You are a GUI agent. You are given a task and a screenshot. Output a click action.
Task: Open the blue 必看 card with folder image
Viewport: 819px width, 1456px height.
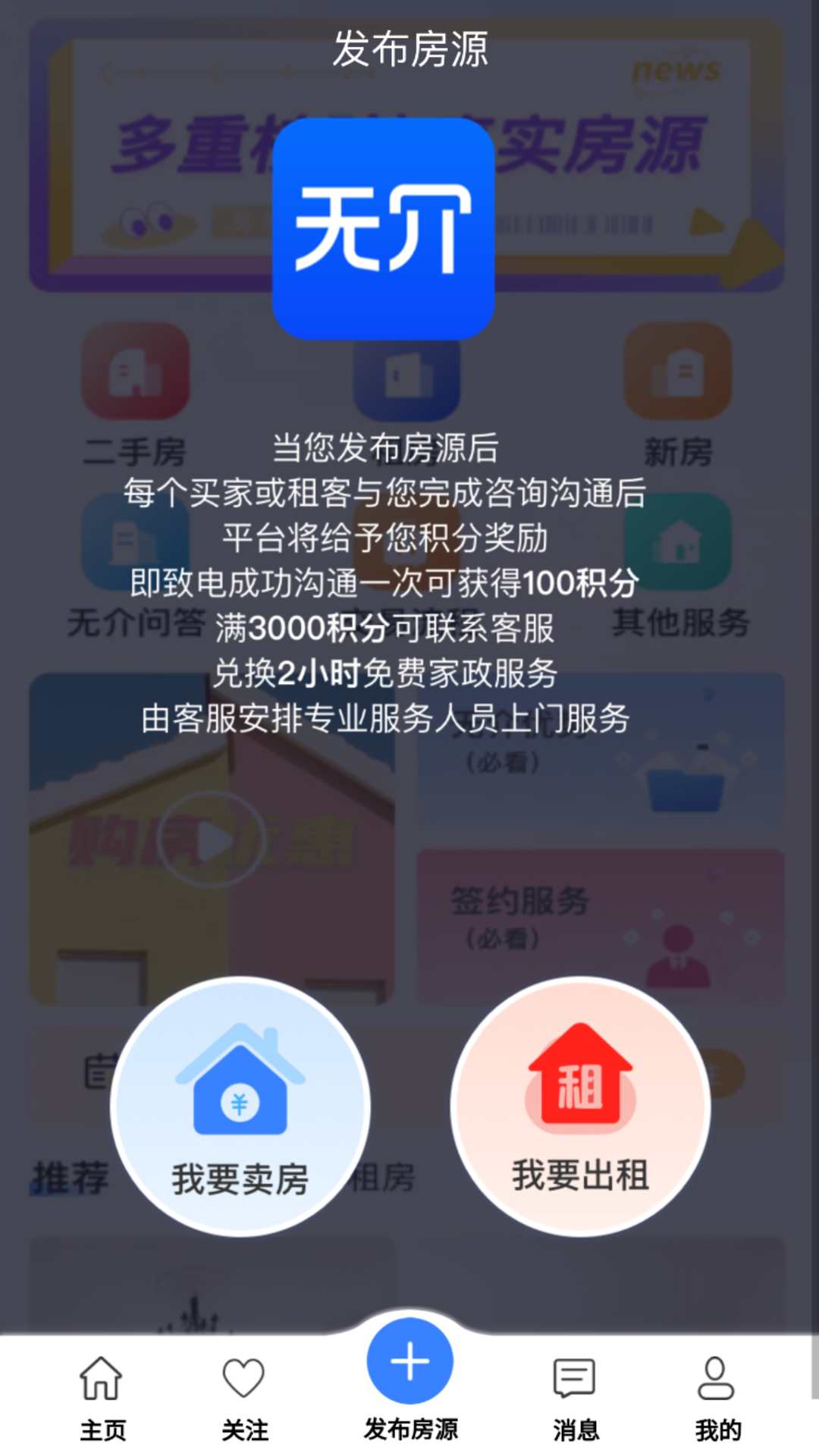click(x=599, y=747)
